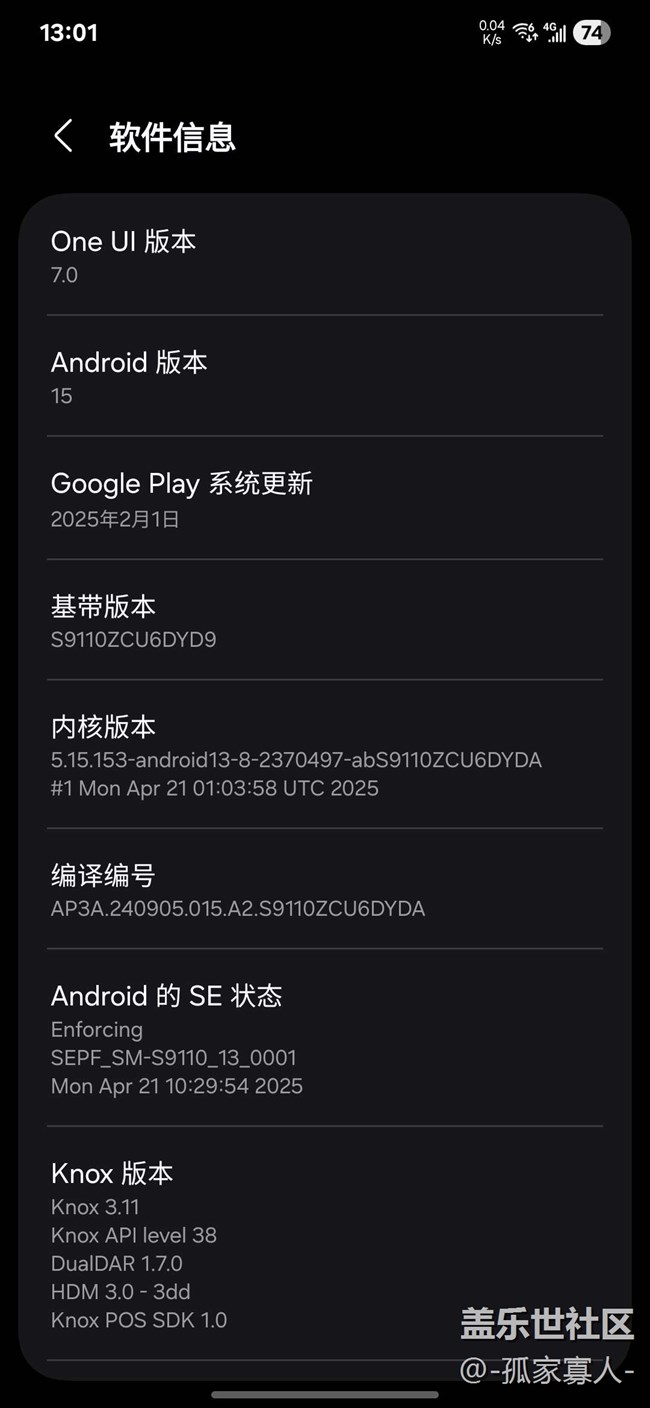
Task: Tap the 编译编号 row
Action: click(324, 890)
